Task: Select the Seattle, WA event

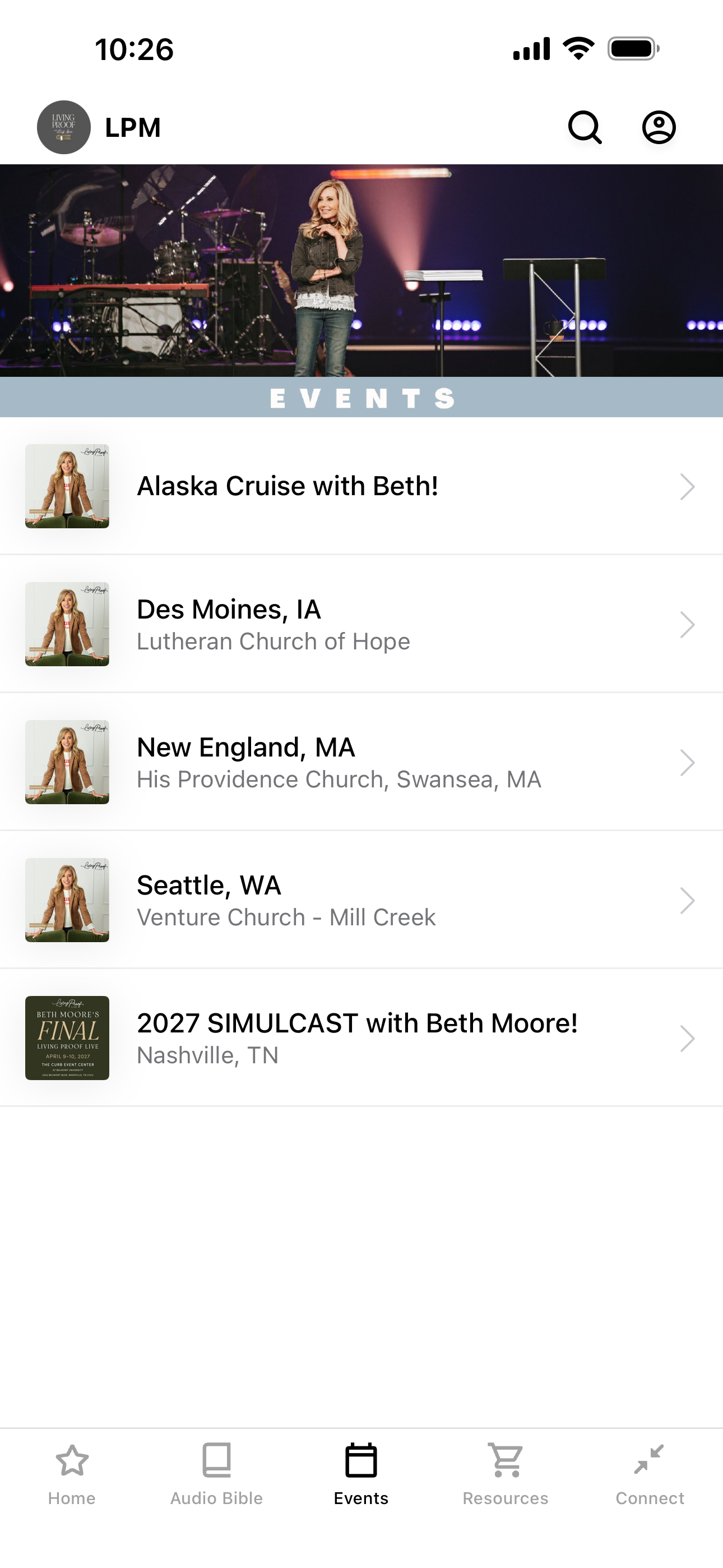Action: [361, 900]
